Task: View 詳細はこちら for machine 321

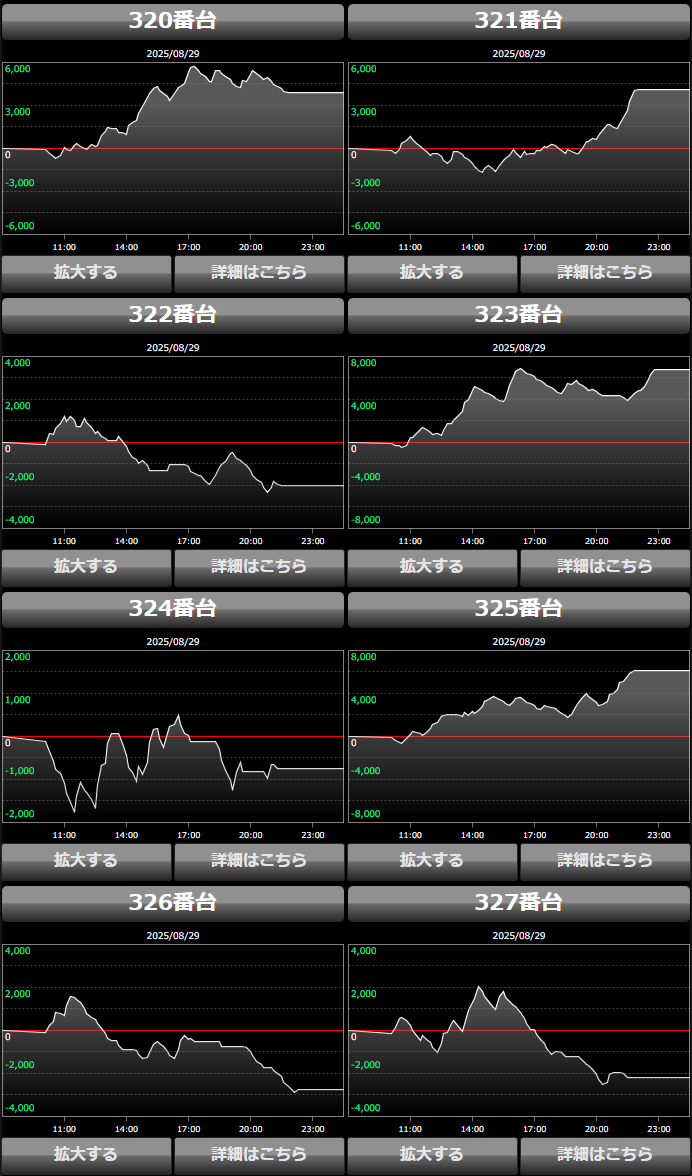Action: (x=606, y=273)
